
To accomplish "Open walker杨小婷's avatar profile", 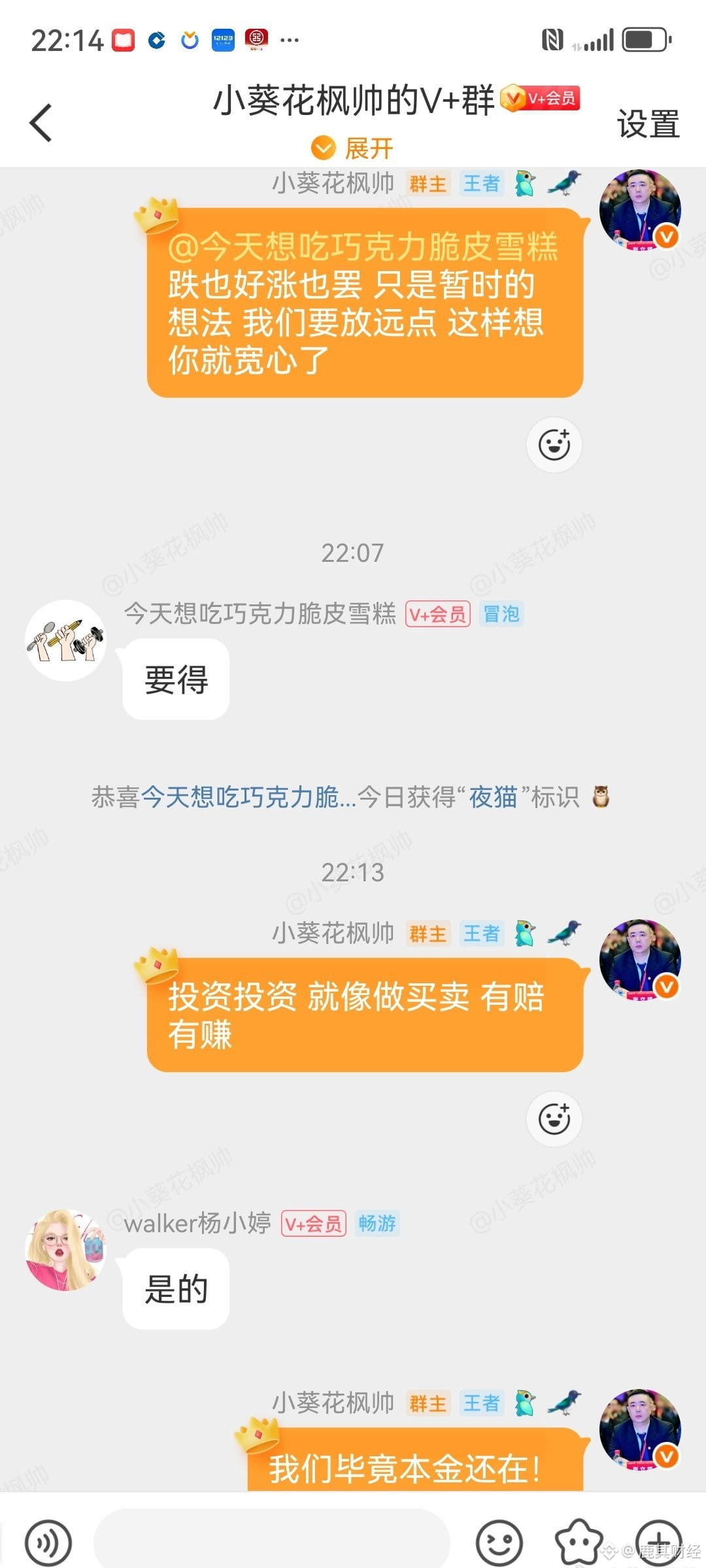I will click(65, 1249).
